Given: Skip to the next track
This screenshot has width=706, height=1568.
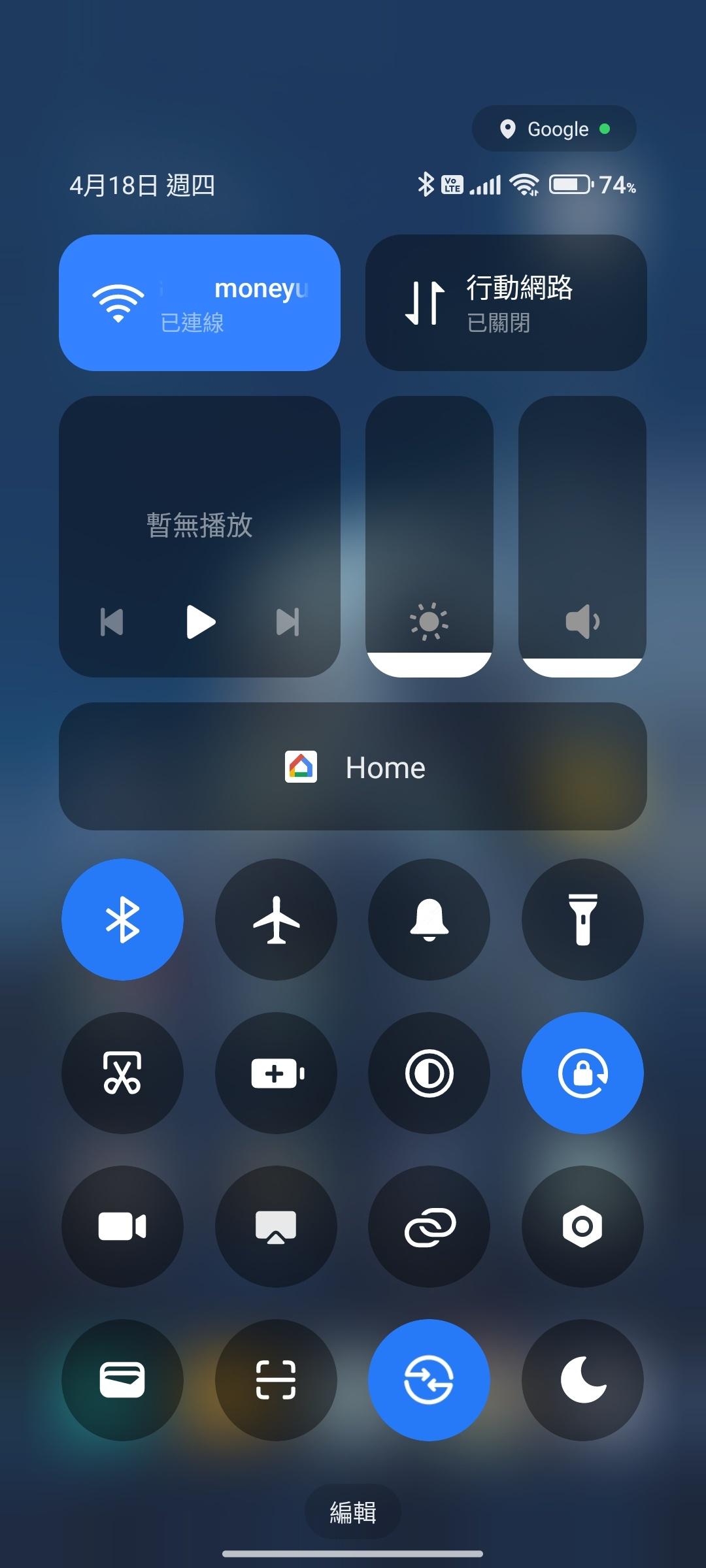Looking at the screenshot, I should coord(288,621).
